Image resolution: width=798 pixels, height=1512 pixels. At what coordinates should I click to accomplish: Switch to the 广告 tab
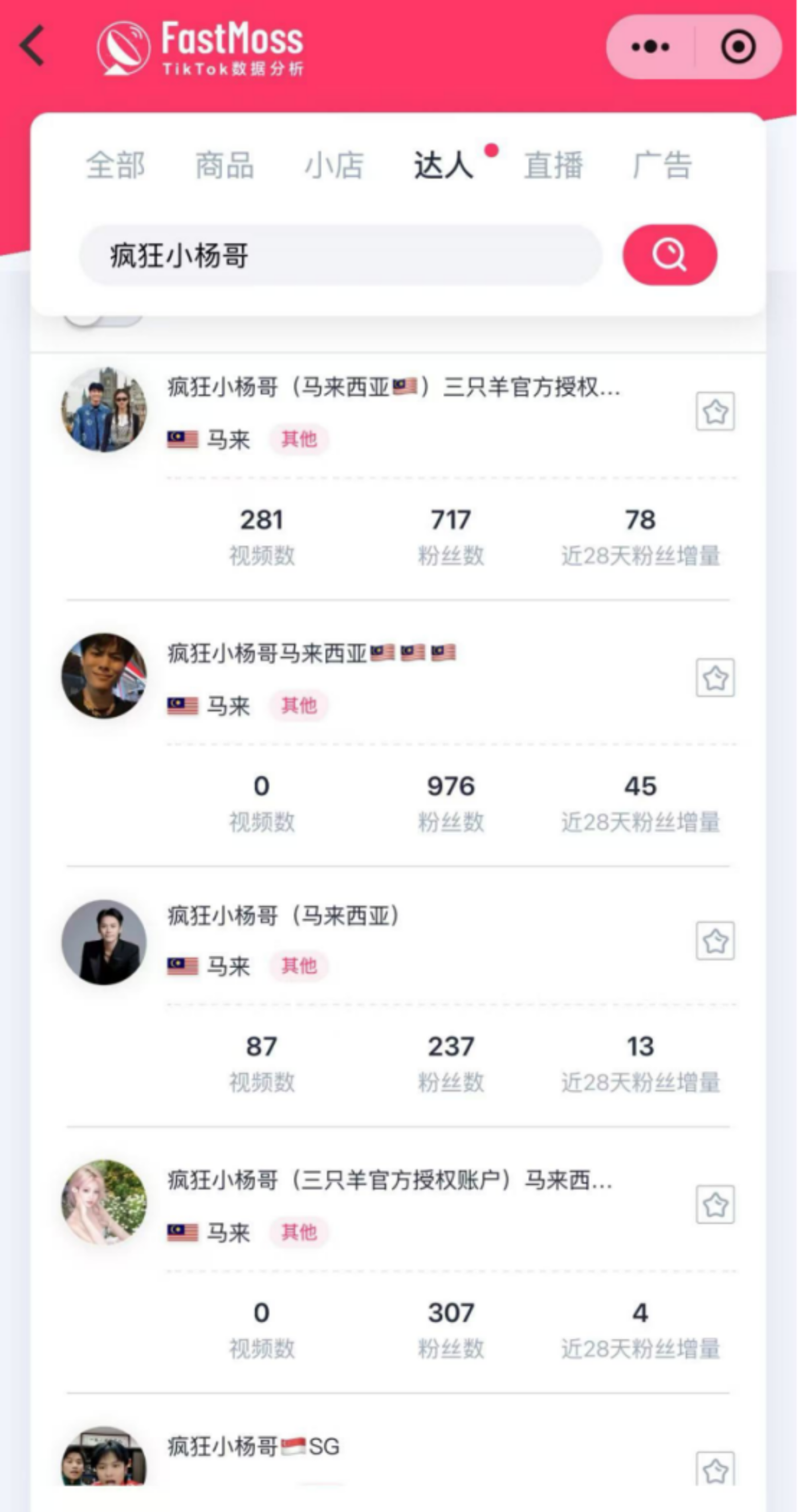(662, 165)
